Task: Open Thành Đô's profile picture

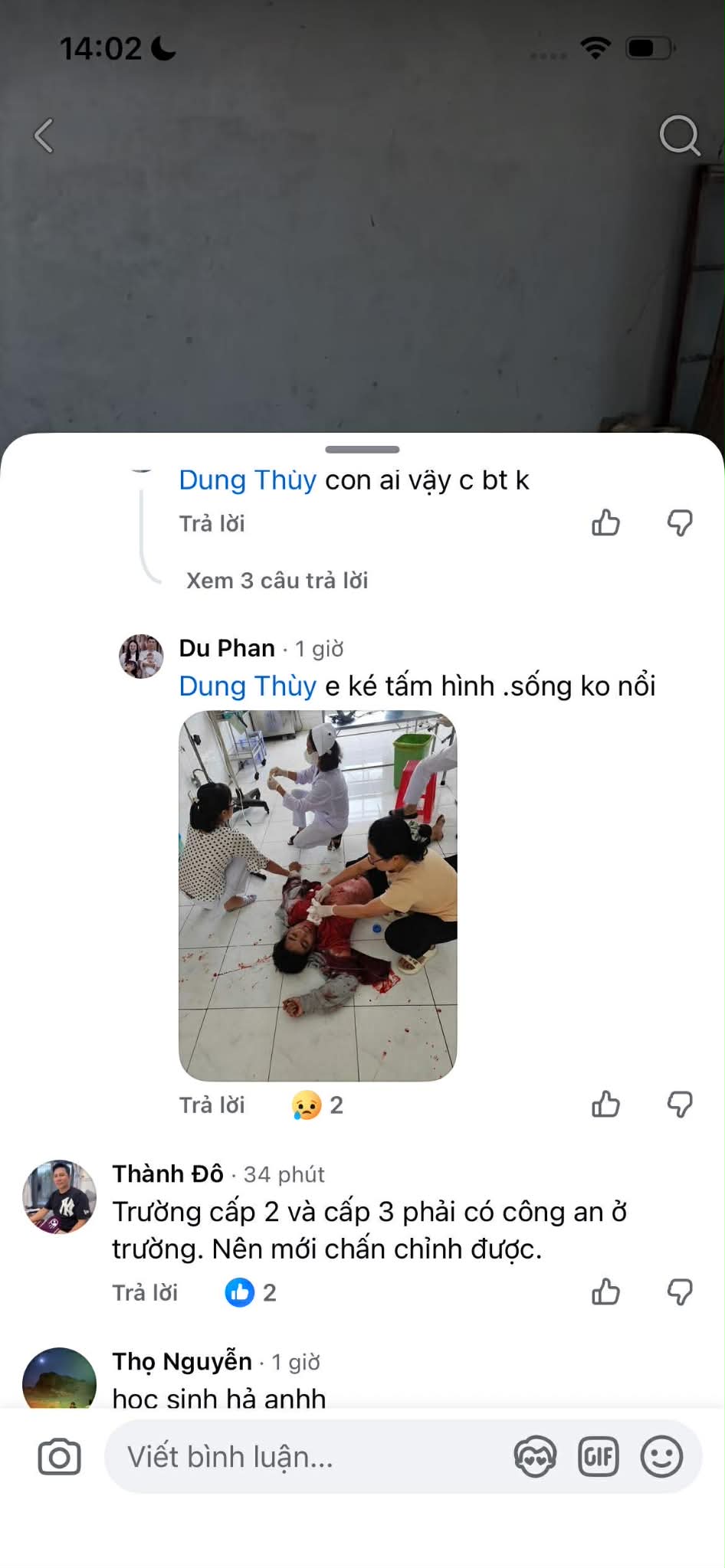Action: (x=60, y=1196)
